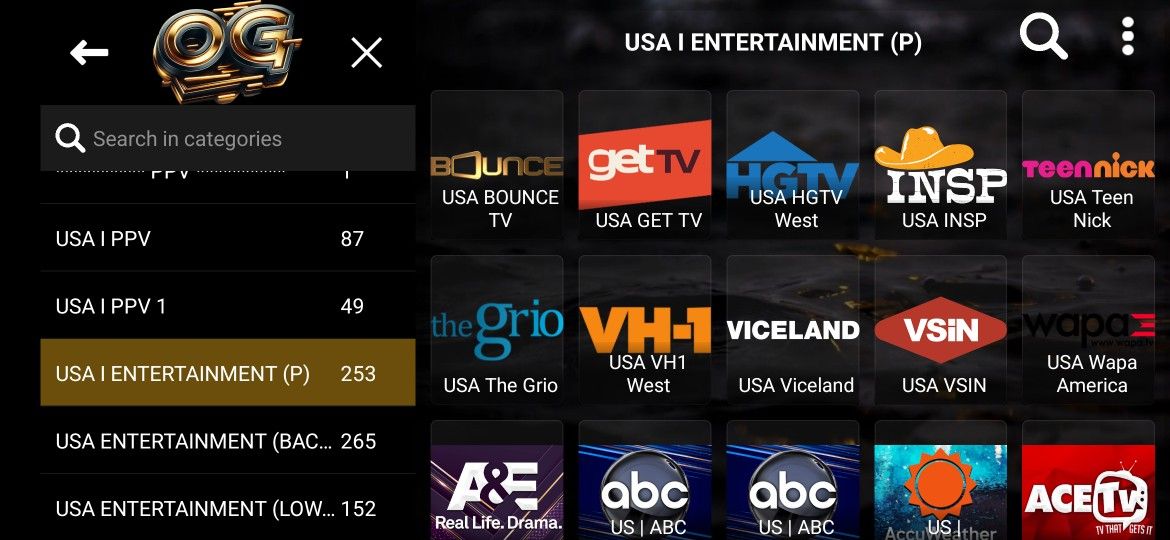Screen dimensions: 1170x540
Task: Play the USA VH1 West channel
Action: click(x=645, y=329)
